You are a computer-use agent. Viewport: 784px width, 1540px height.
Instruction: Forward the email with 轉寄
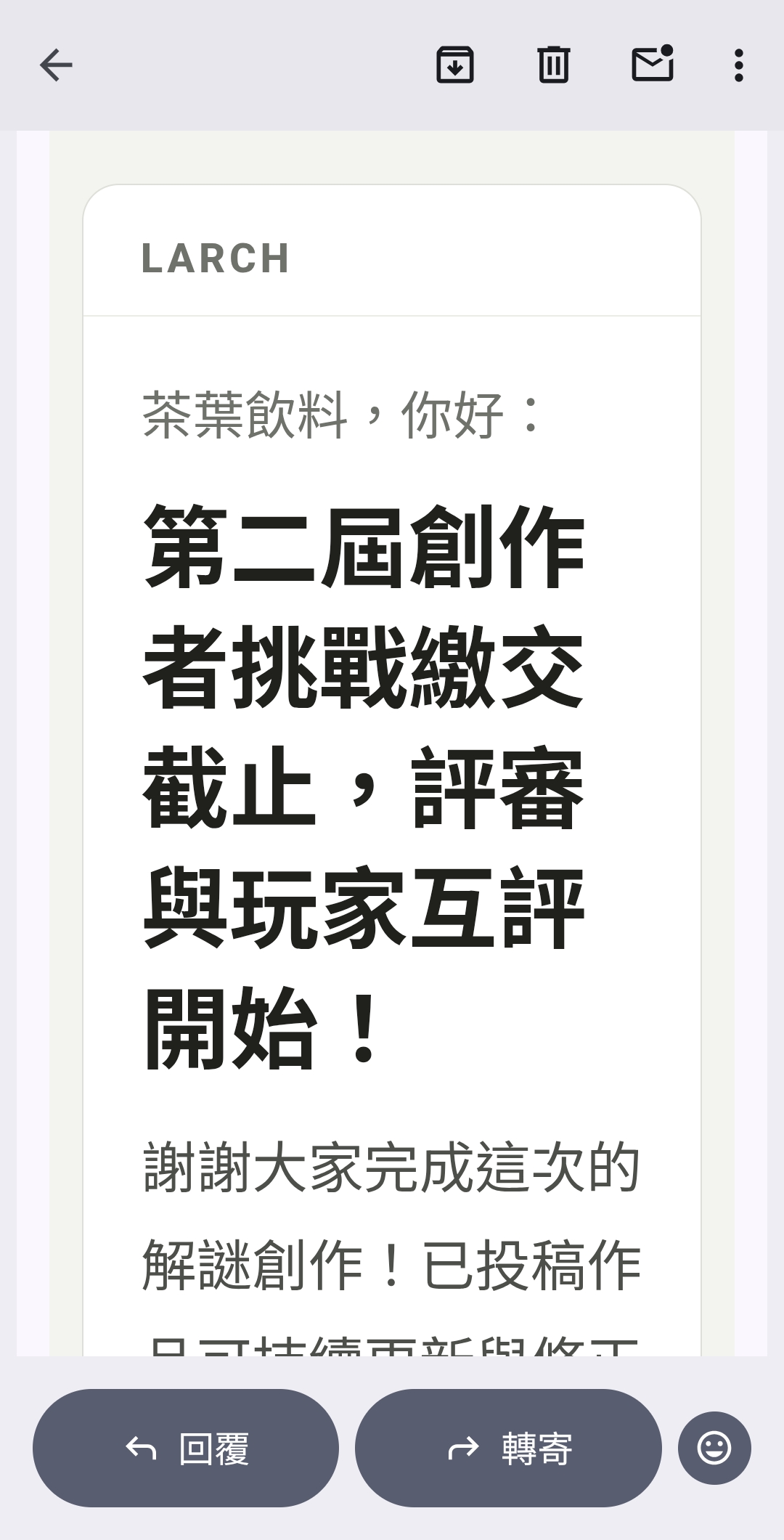point(508,1448)
